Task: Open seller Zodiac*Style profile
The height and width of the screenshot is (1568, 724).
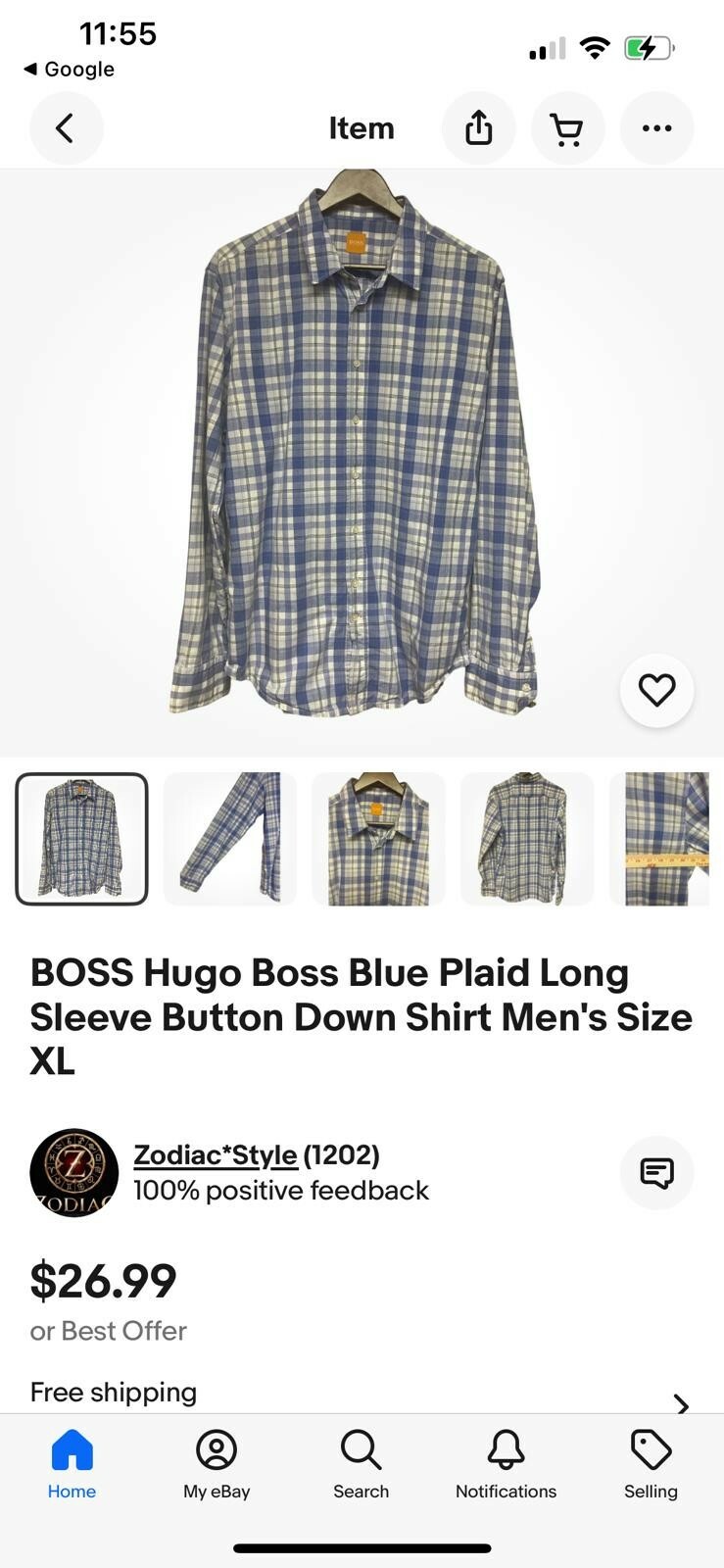Action: click(215, 1155)
